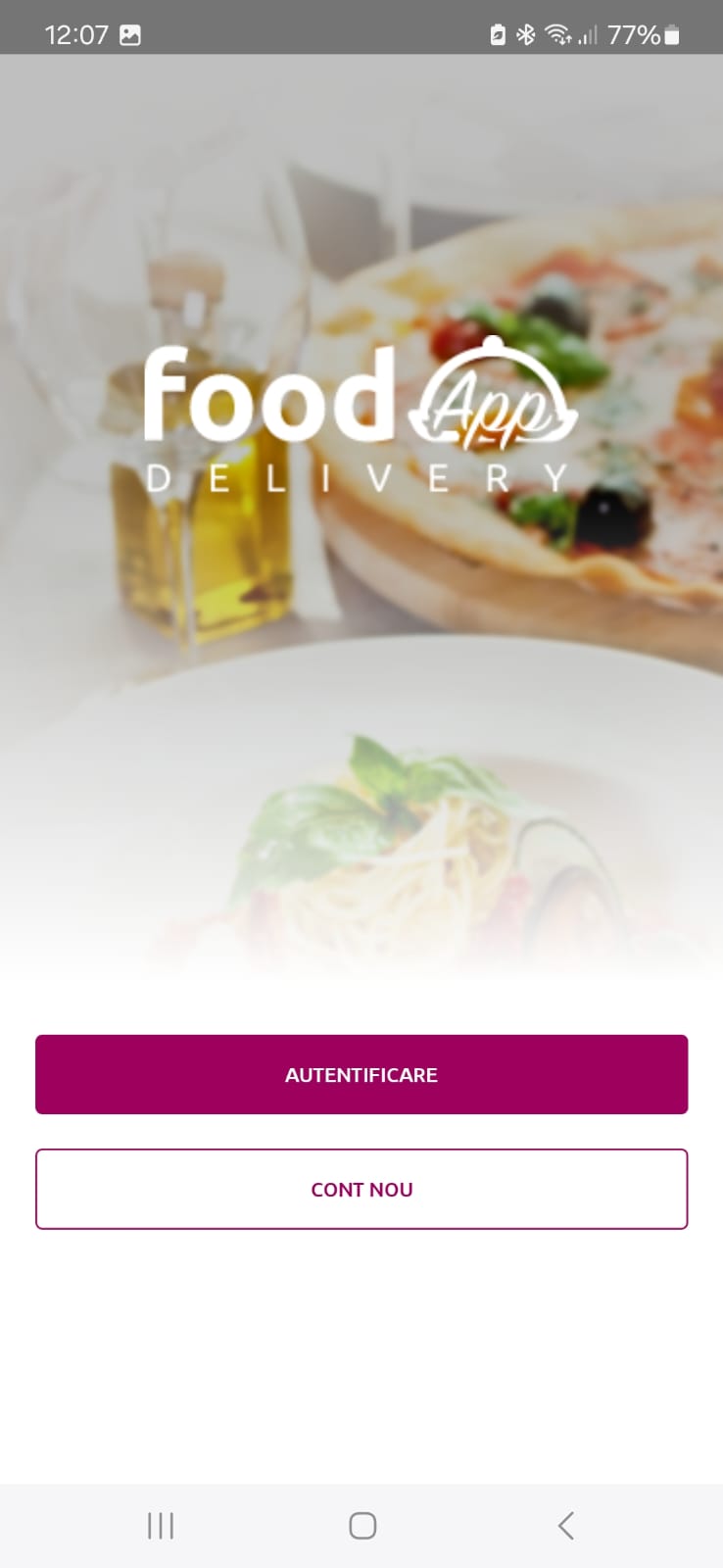Tap the AUTENTIFICARE button

point(361,1074)
